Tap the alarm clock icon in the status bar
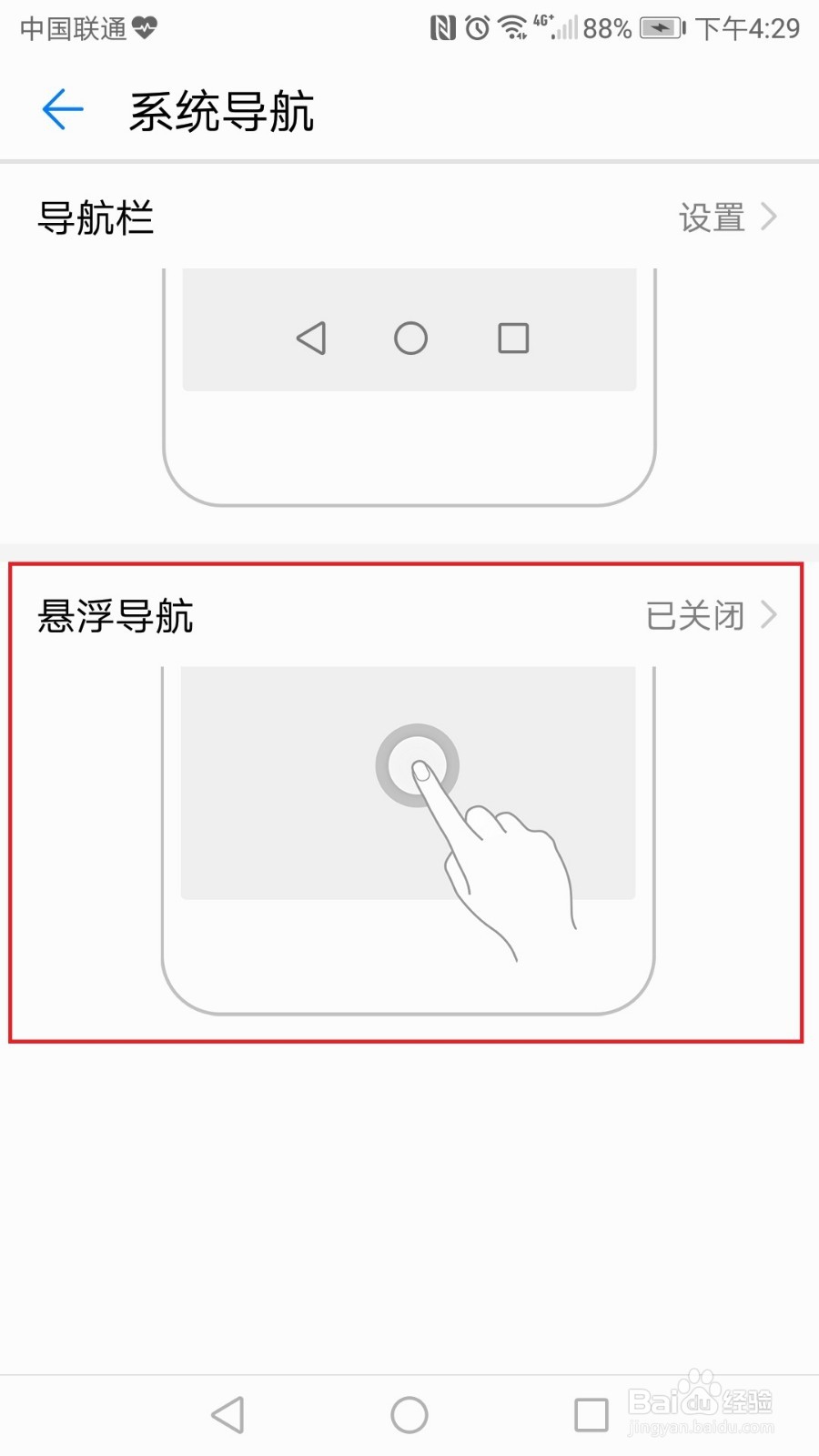Viewport: 819px width, 1456px height. tap(477, 27)
